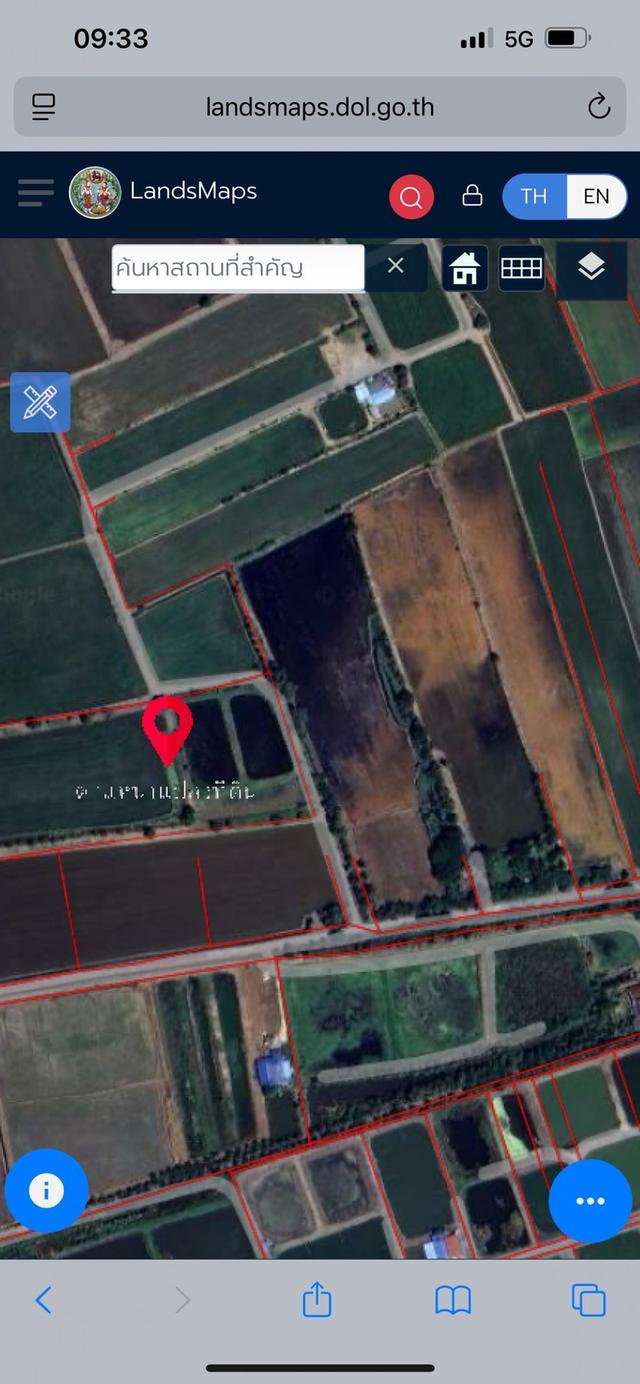Open the map layers selector

pyautogui.click(x=591, y=267)
